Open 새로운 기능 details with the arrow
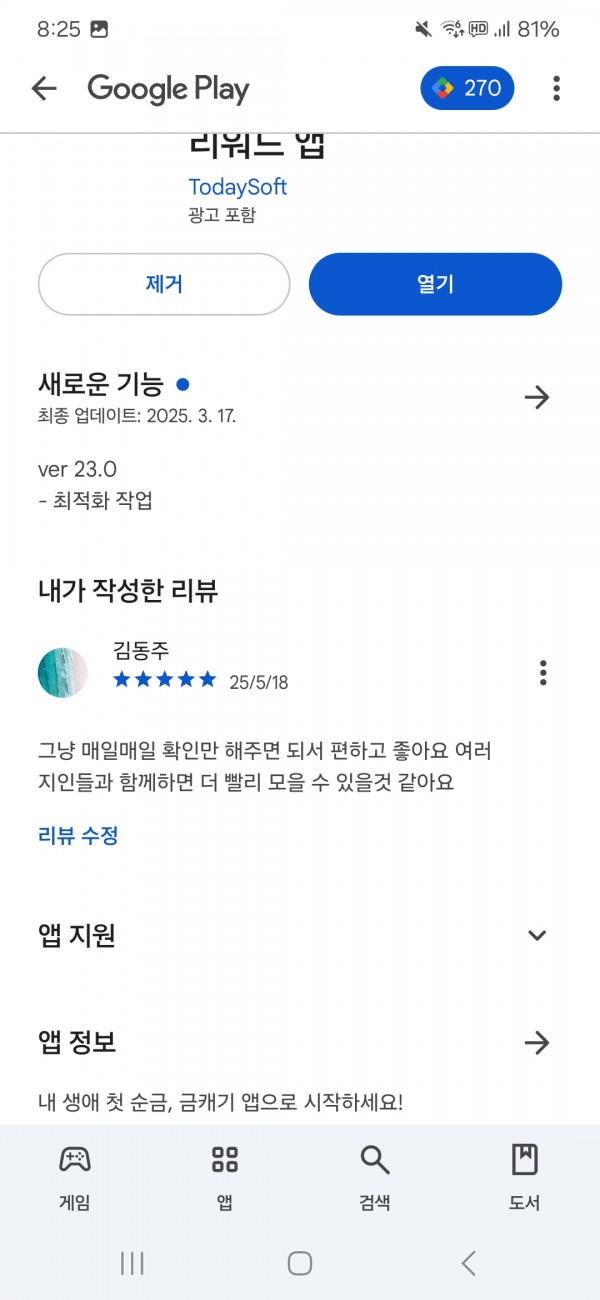This screenshot has height=1300, width=600. [x=537, y=397]
